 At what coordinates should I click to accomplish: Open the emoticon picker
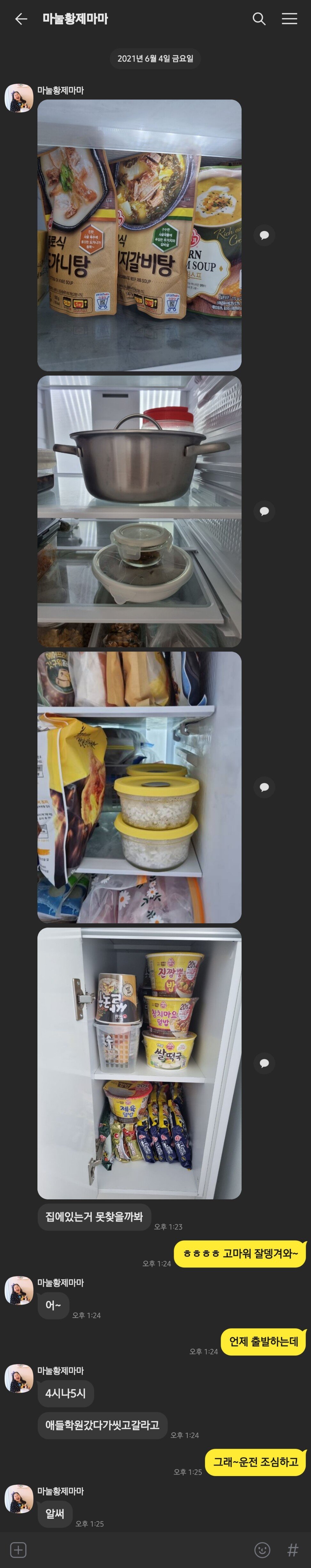tap(262, 1549)
